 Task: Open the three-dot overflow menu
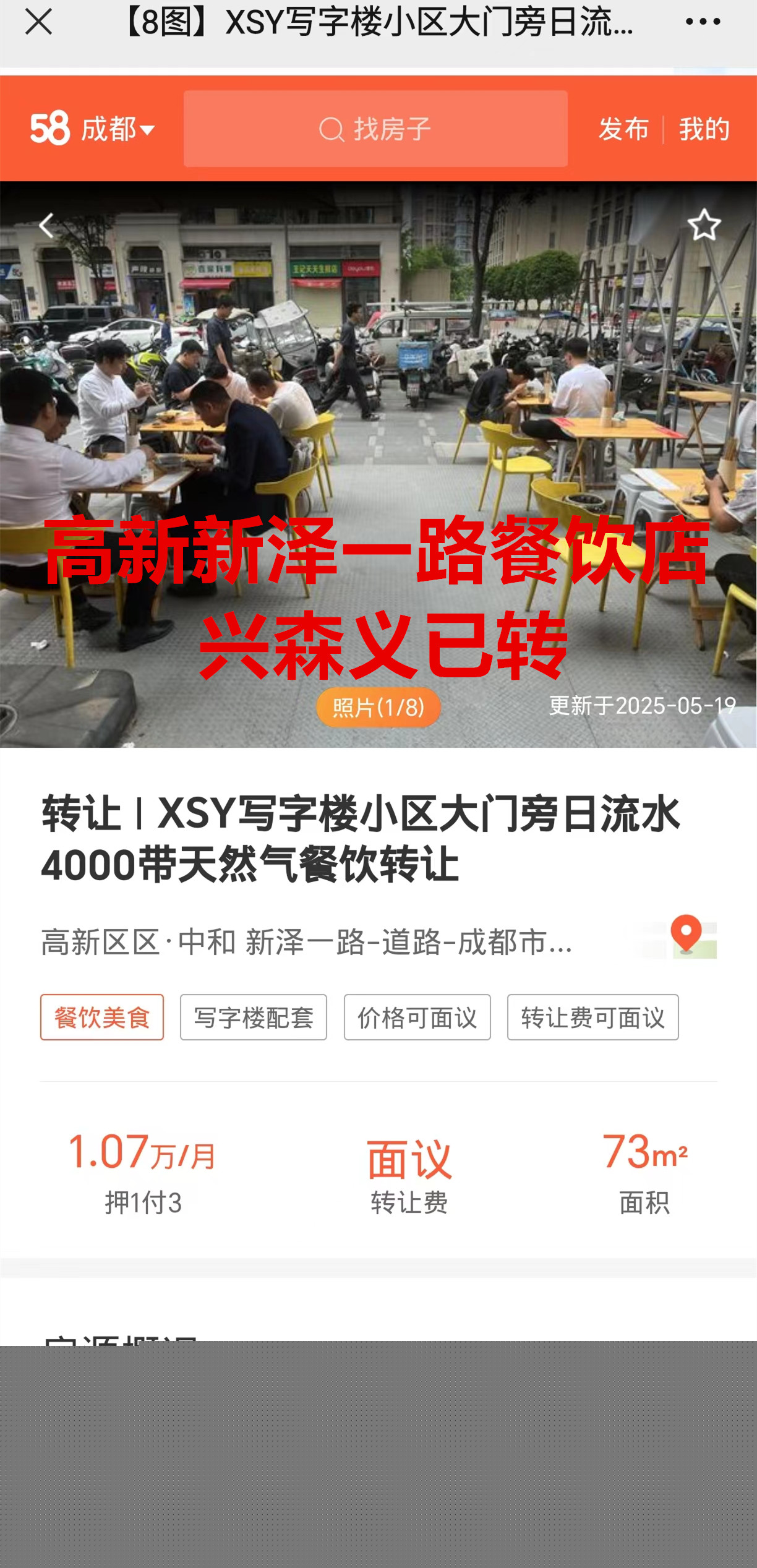703,22
